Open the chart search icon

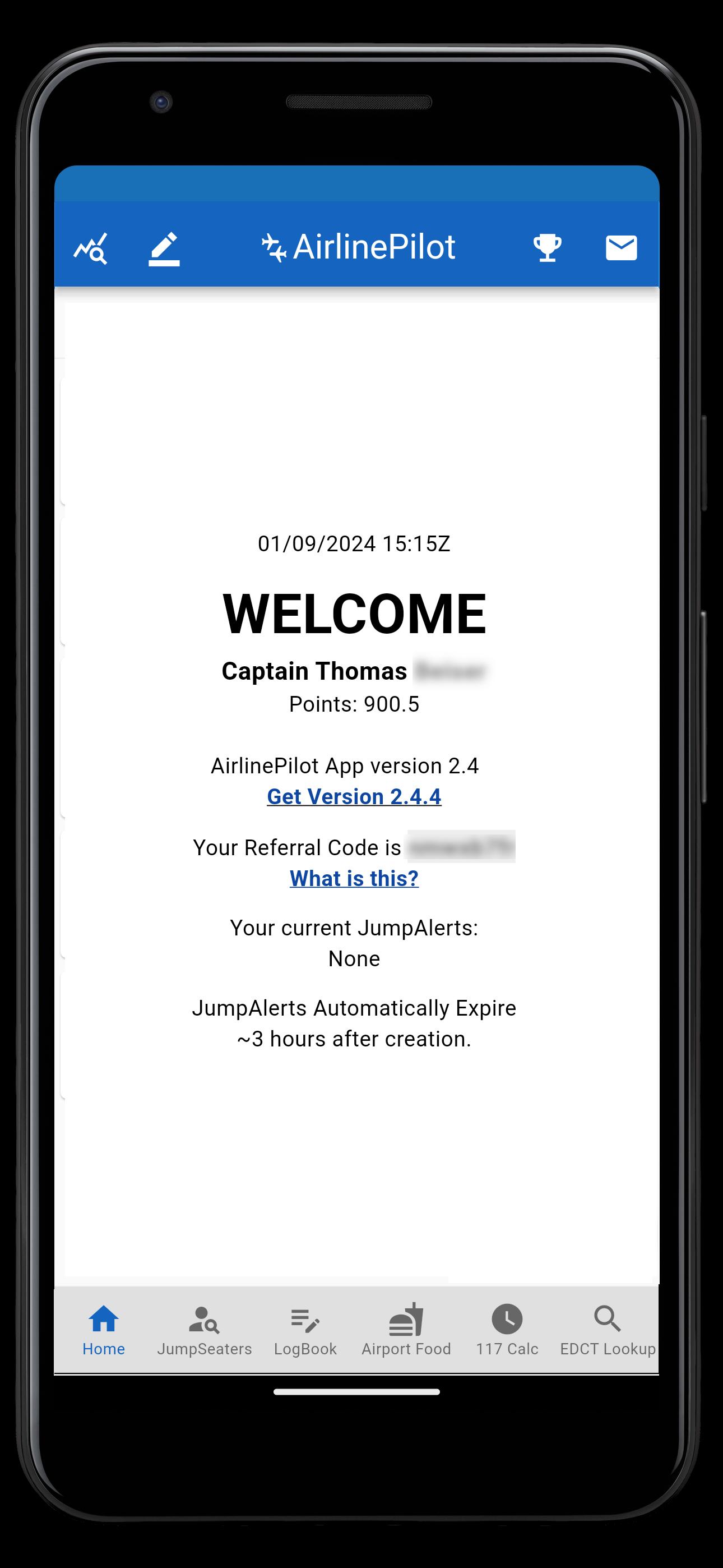pyautogui.click(x=91, y=248)
